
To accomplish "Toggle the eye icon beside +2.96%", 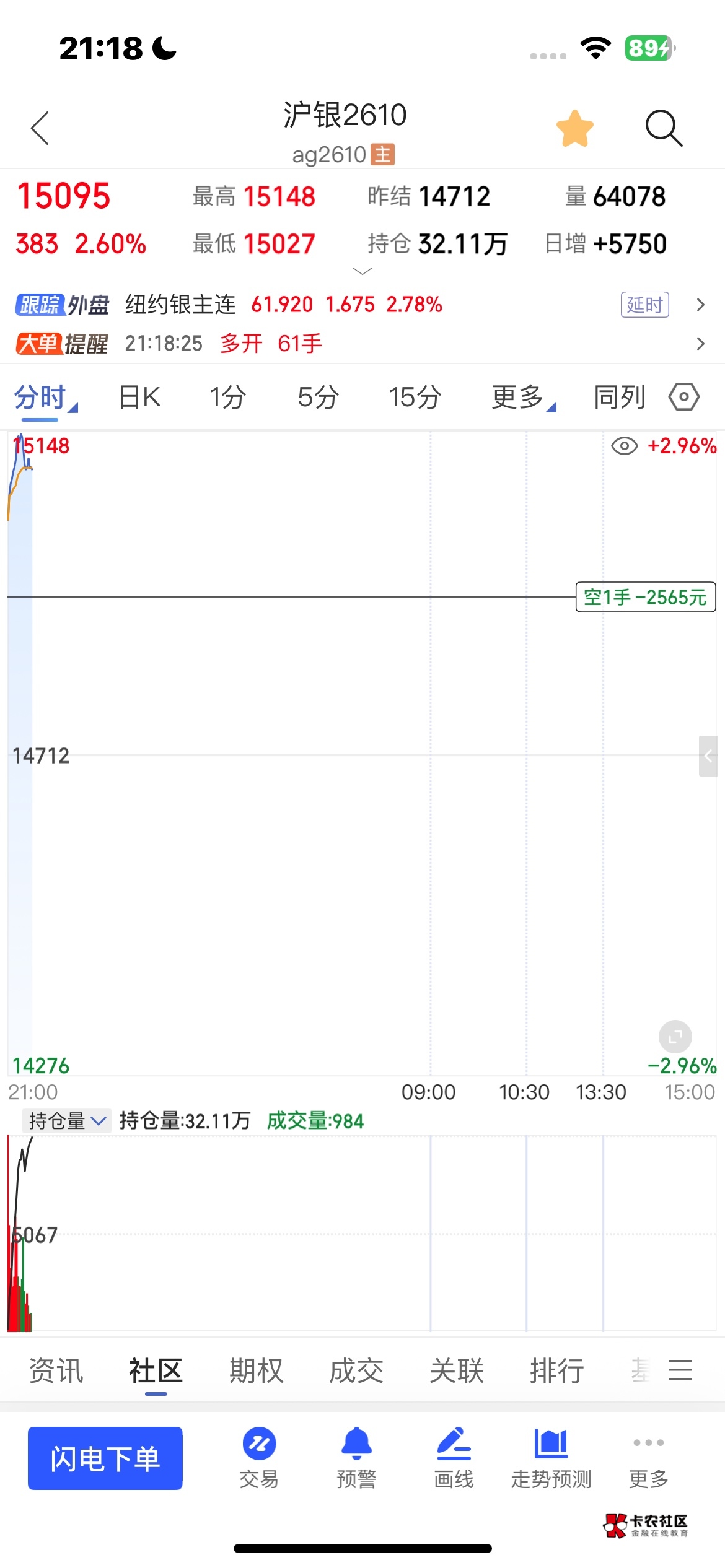I will click(624, 446).
